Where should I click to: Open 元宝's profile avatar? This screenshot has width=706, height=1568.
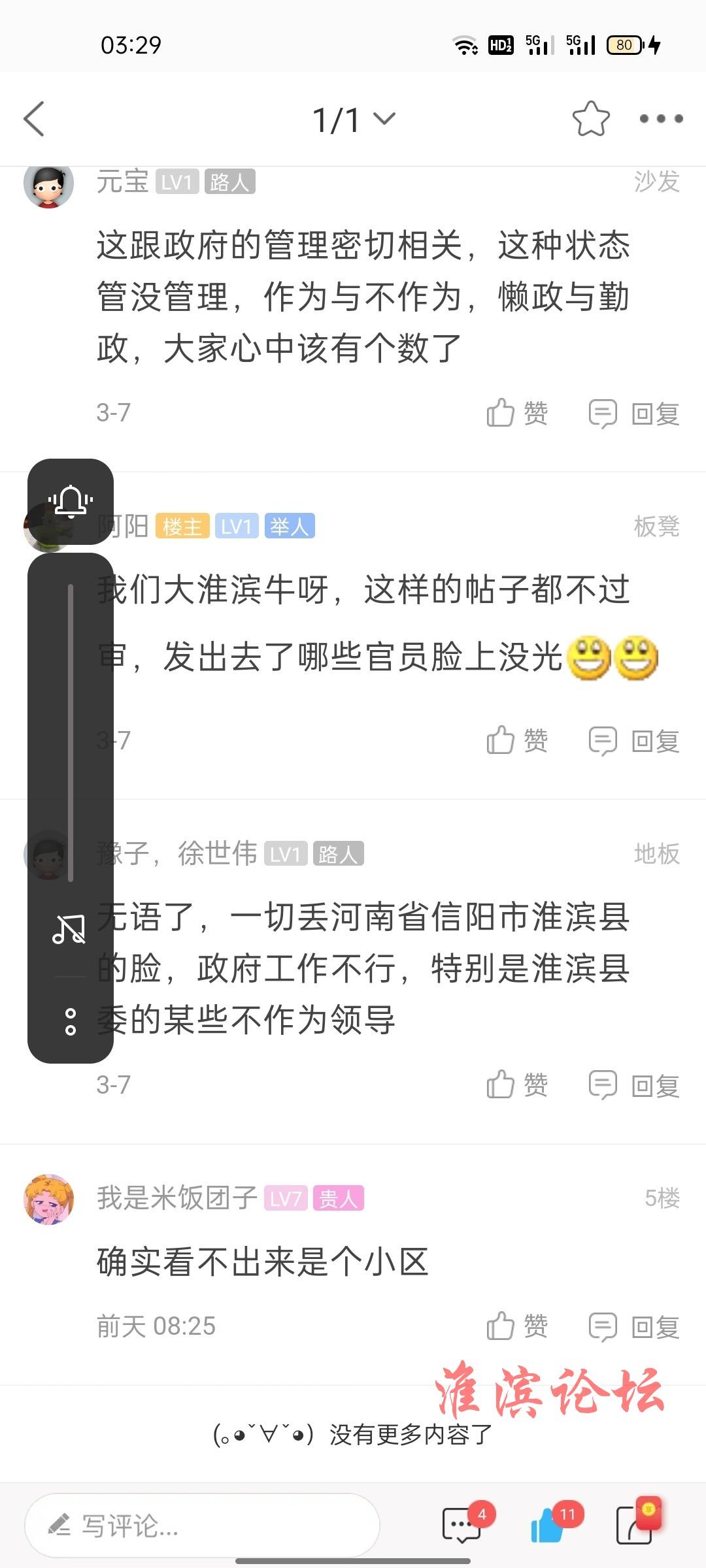[48, 184]
